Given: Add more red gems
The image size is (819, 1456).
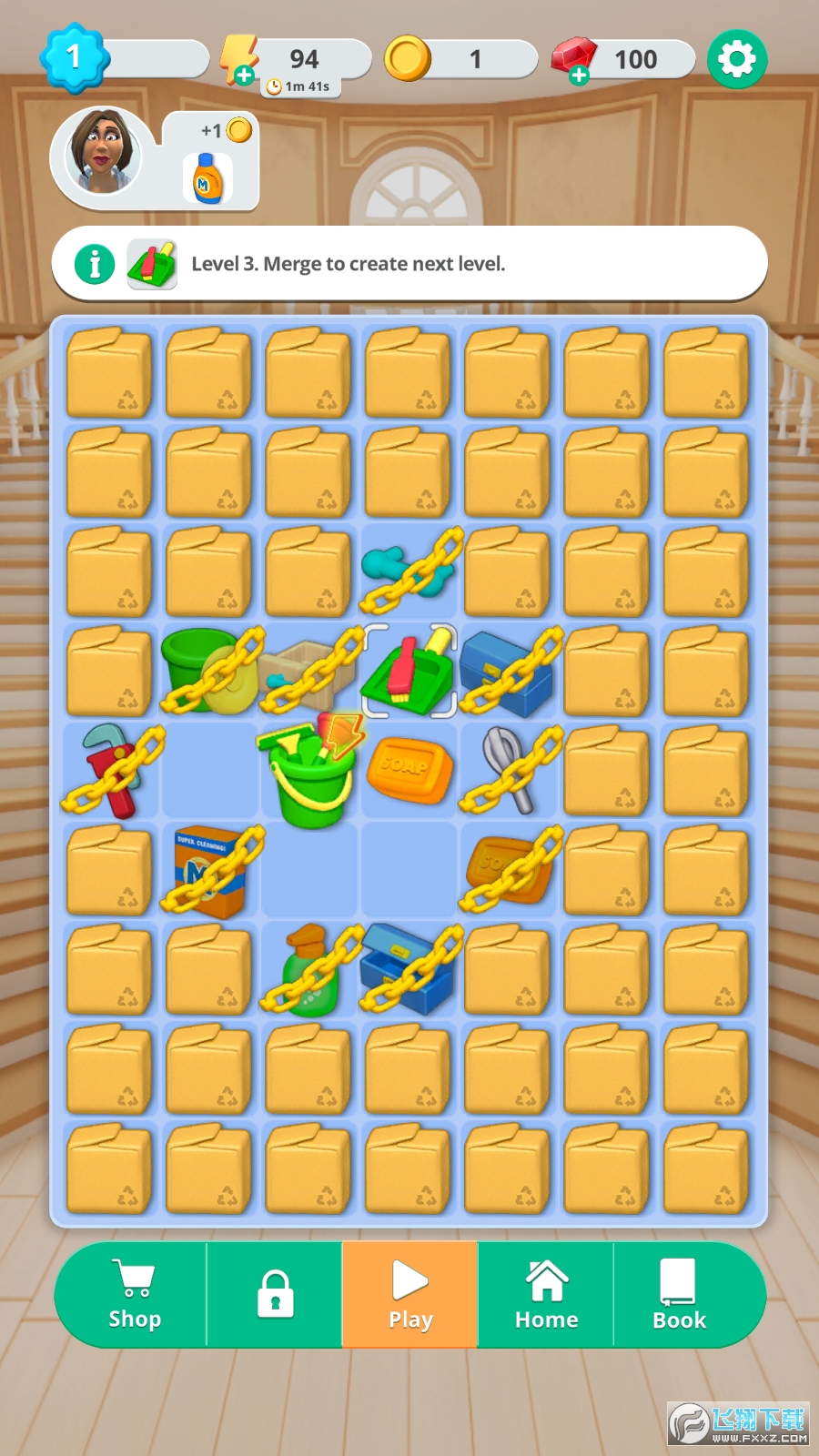Looking at the screenshot, I should (579, 76).
